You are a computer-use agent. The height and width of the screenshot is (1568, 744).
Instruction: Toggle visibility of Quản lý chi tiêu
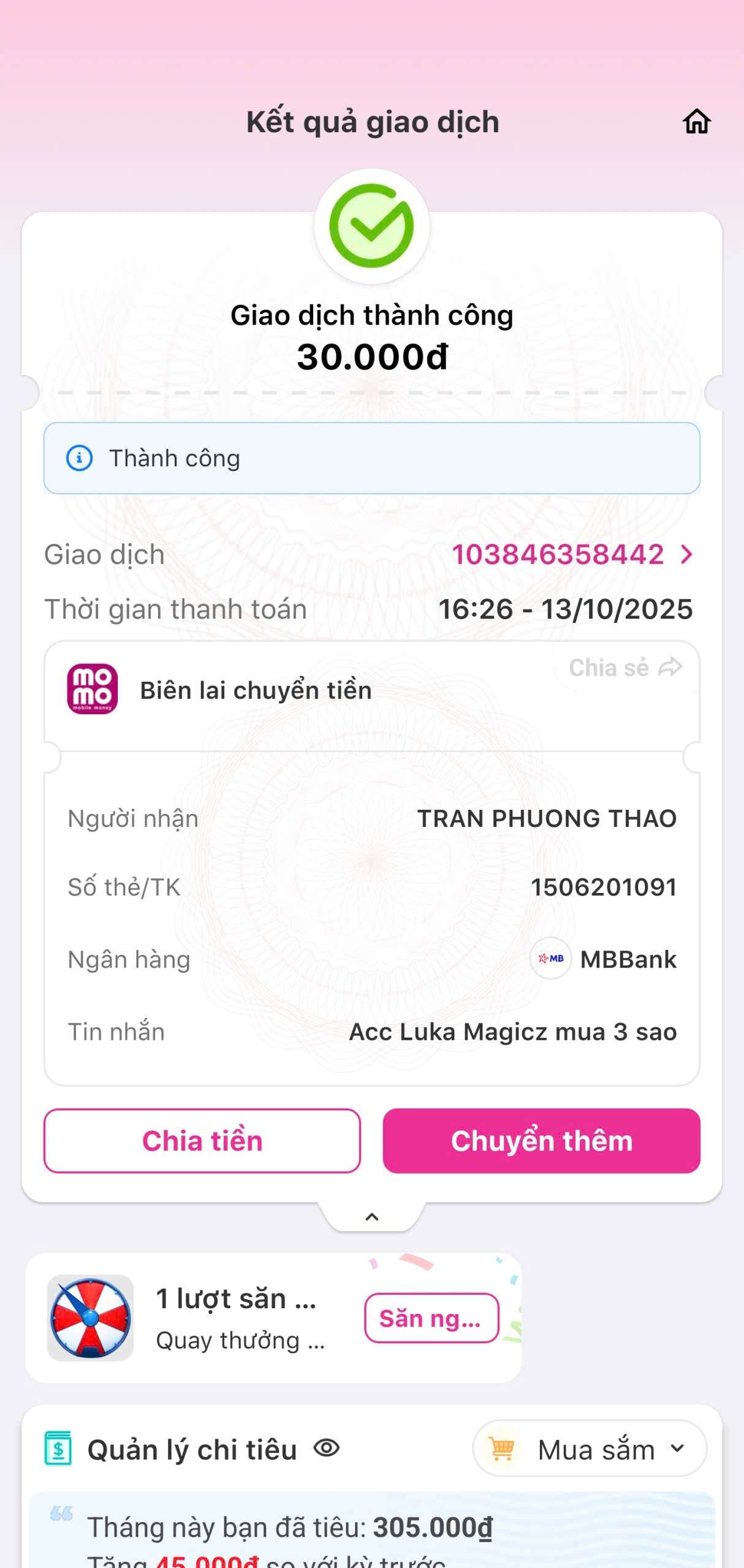click(327, 1449)
